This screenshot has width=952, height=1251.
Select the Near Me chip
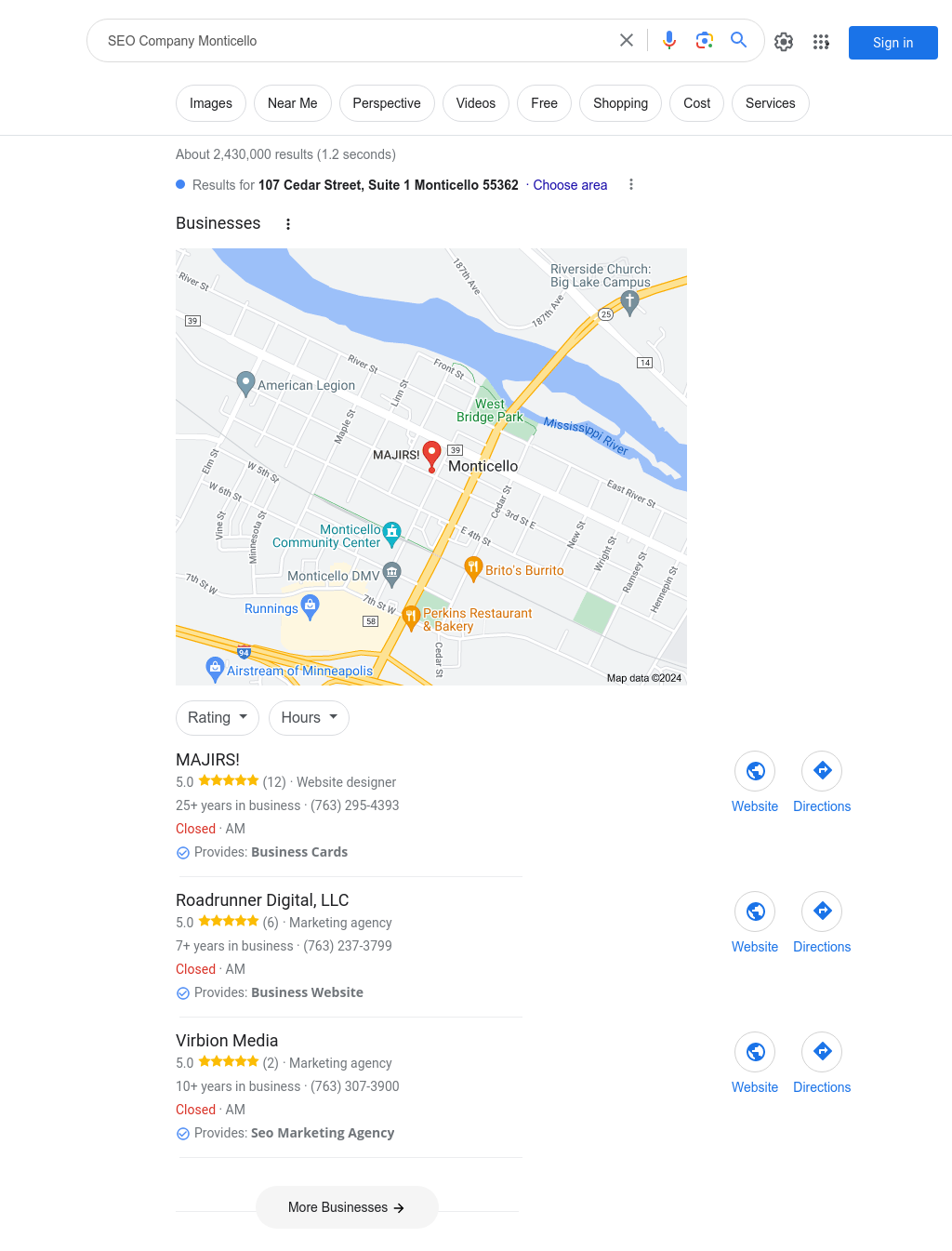pyautogui.click(x=292, y=103)
